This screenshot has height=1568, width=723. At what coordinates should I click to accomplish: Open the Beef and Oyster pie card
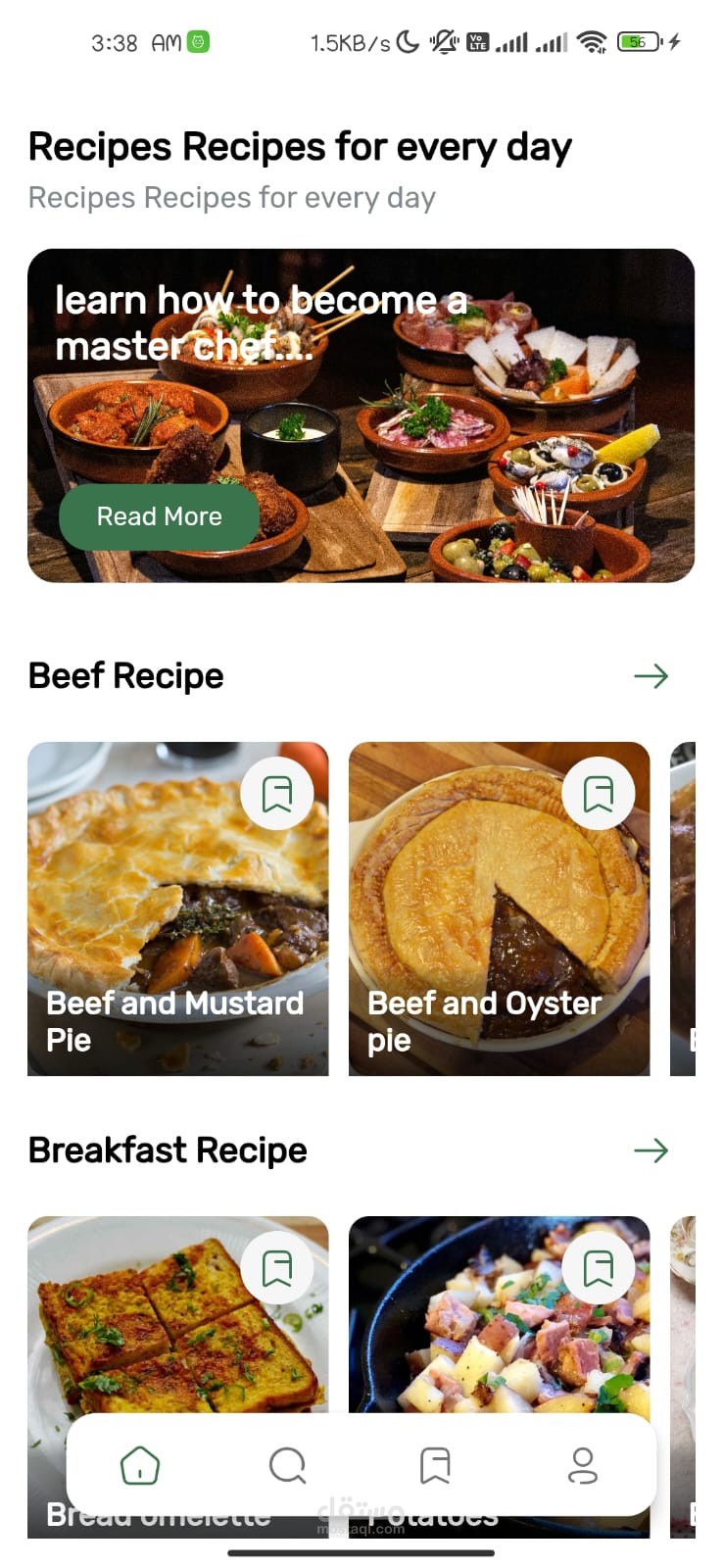(x=499, y=931)
